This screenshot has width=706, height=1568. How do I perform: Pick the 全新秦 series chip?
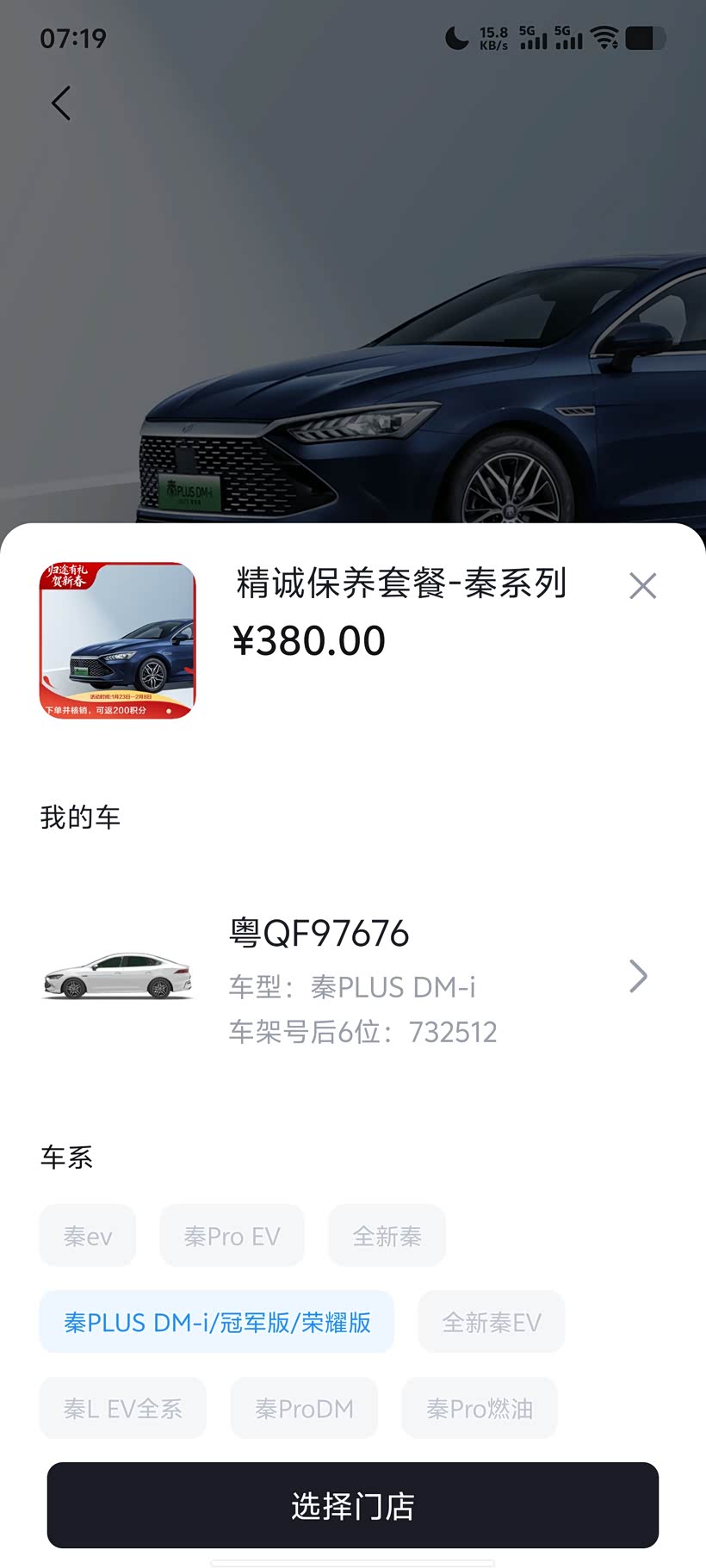click(387, 1236)
